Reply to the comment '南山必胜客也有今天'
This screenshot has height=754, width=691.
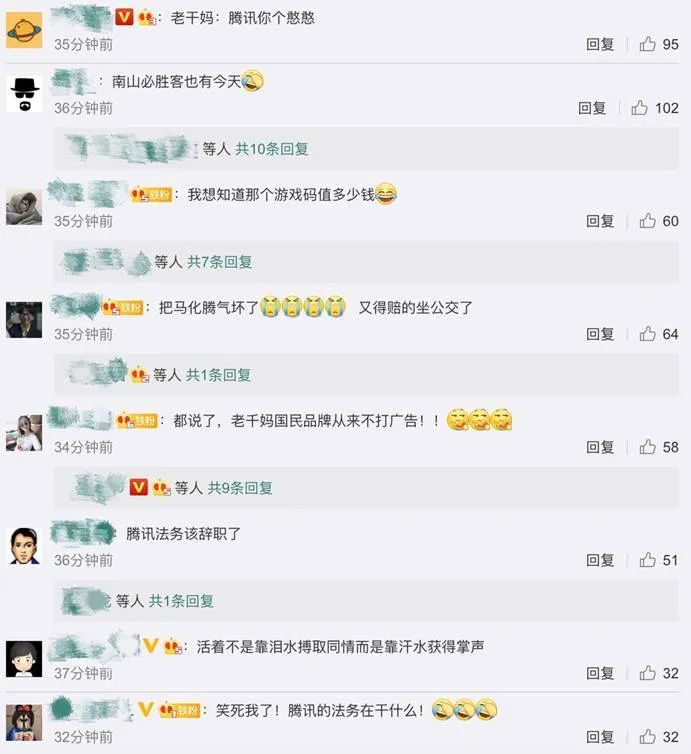(x=592, y=108)
